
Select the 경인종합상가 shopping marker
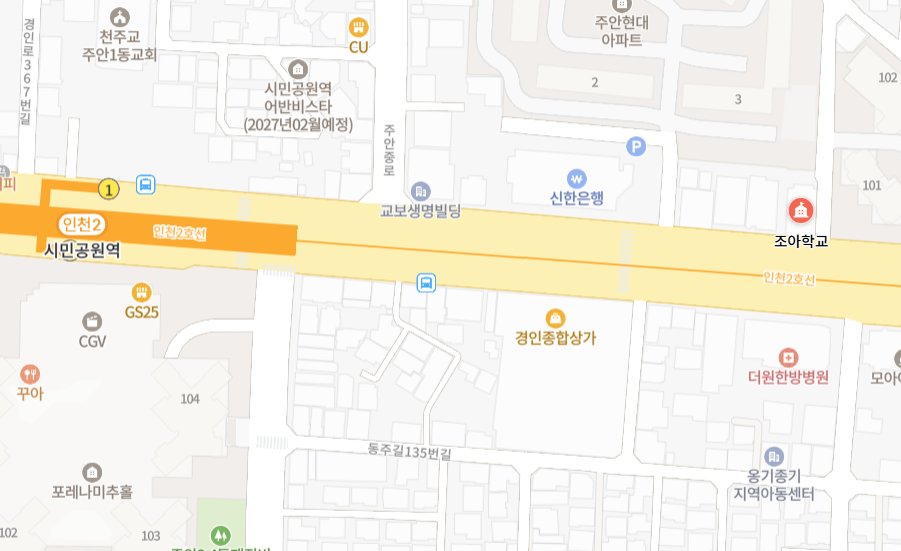(x=555, y=319)
